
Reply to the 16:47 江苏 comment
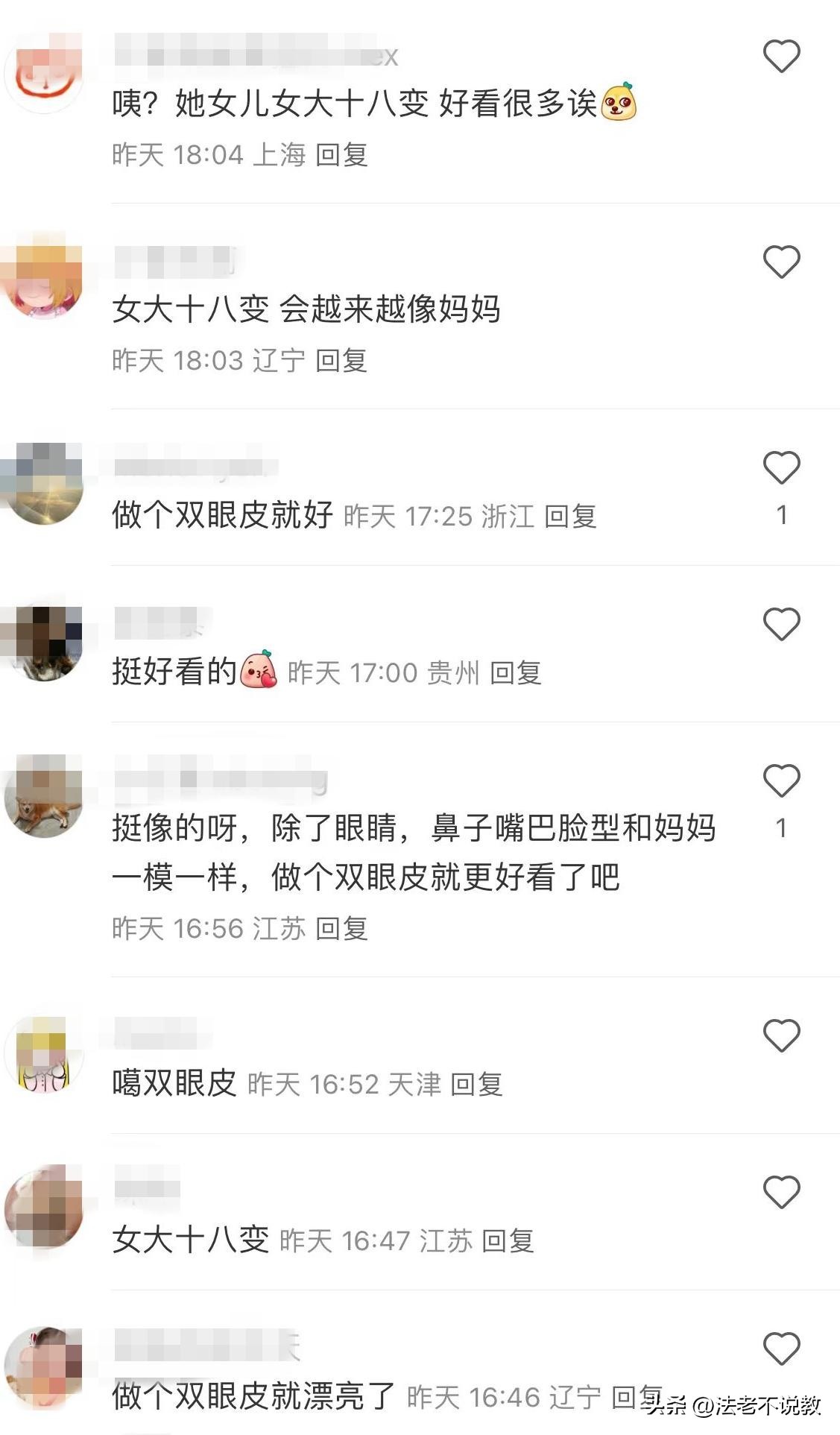pos(508,1240)
